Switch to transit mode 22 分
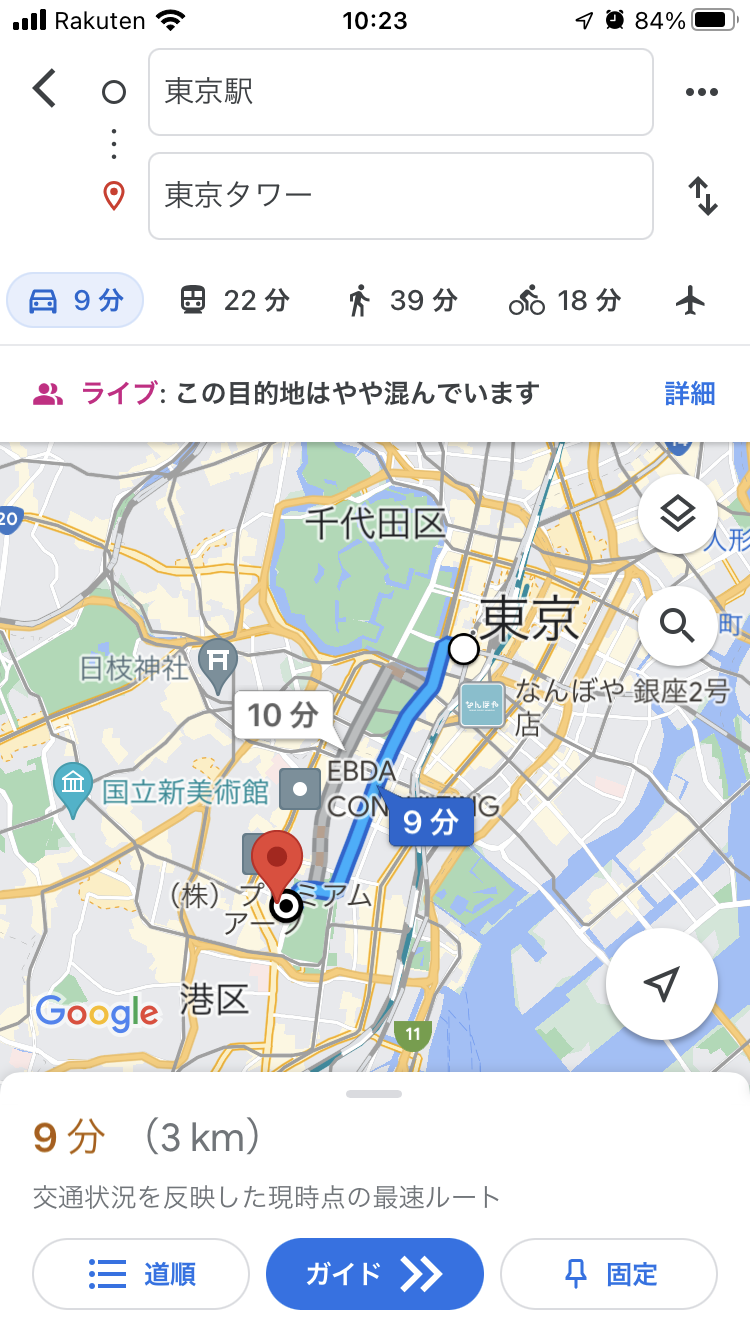 [x=234, y=300]
